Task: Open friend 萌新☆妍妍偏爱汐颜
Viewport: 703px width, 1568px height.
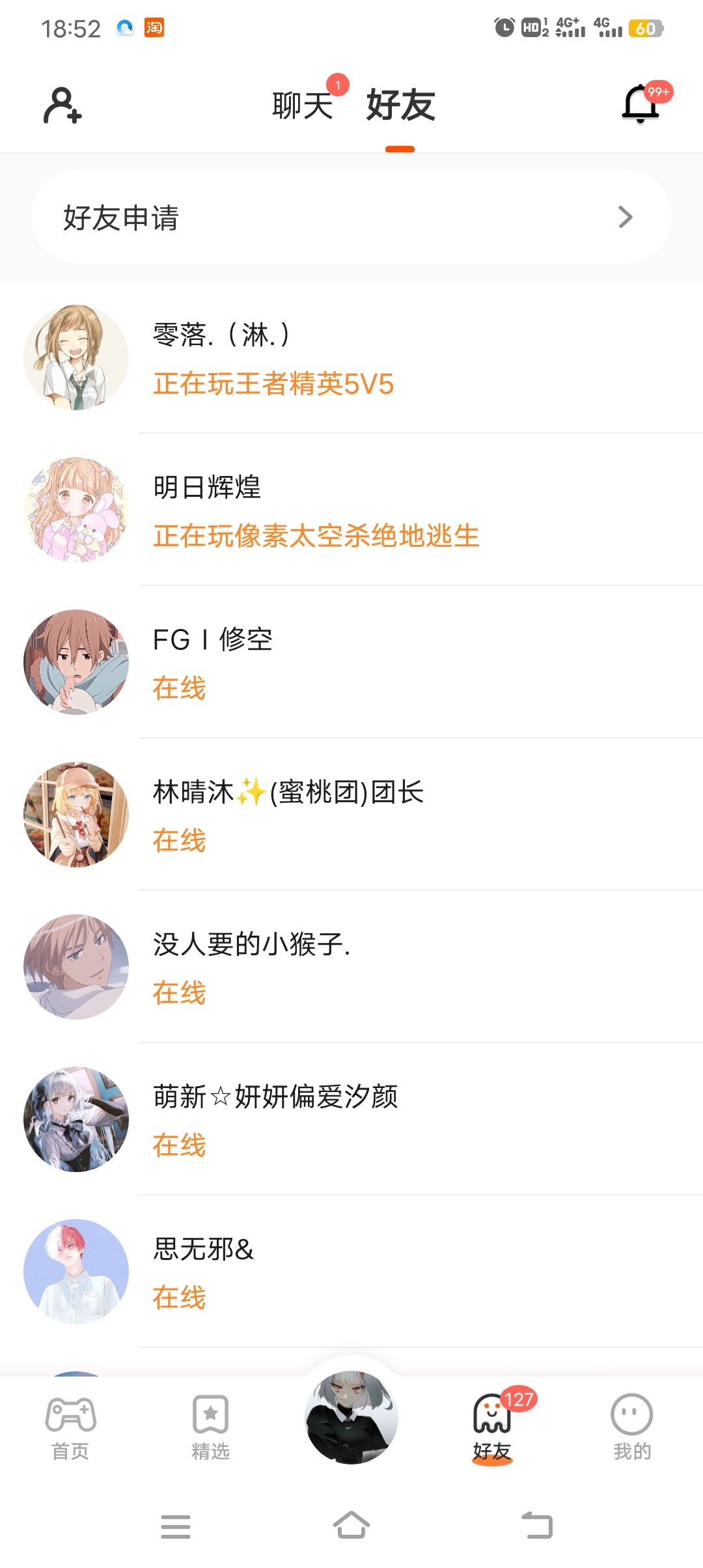Action: (351, 1119)
